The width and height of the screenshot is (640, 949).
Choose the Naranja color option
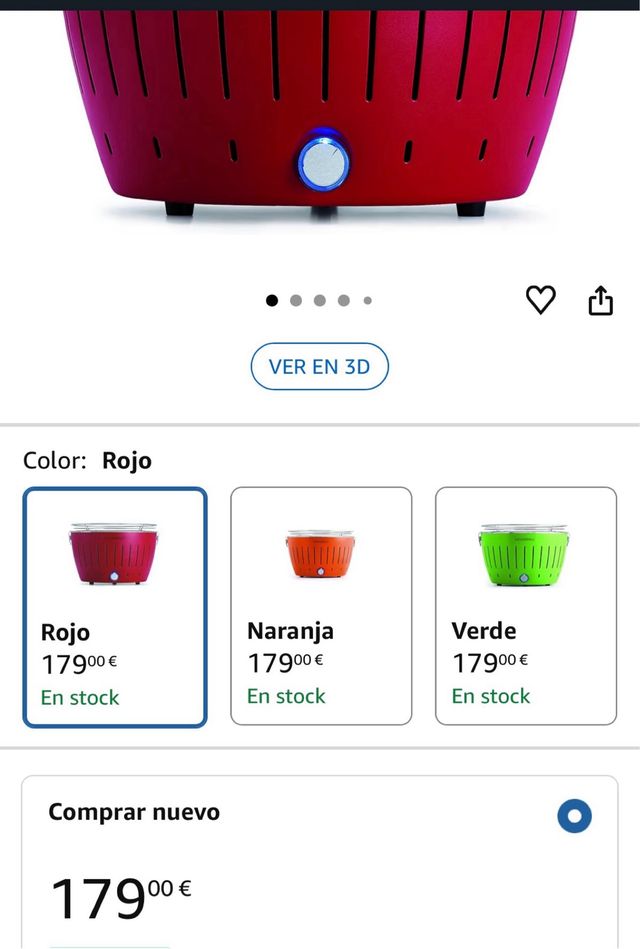(321, 606)
